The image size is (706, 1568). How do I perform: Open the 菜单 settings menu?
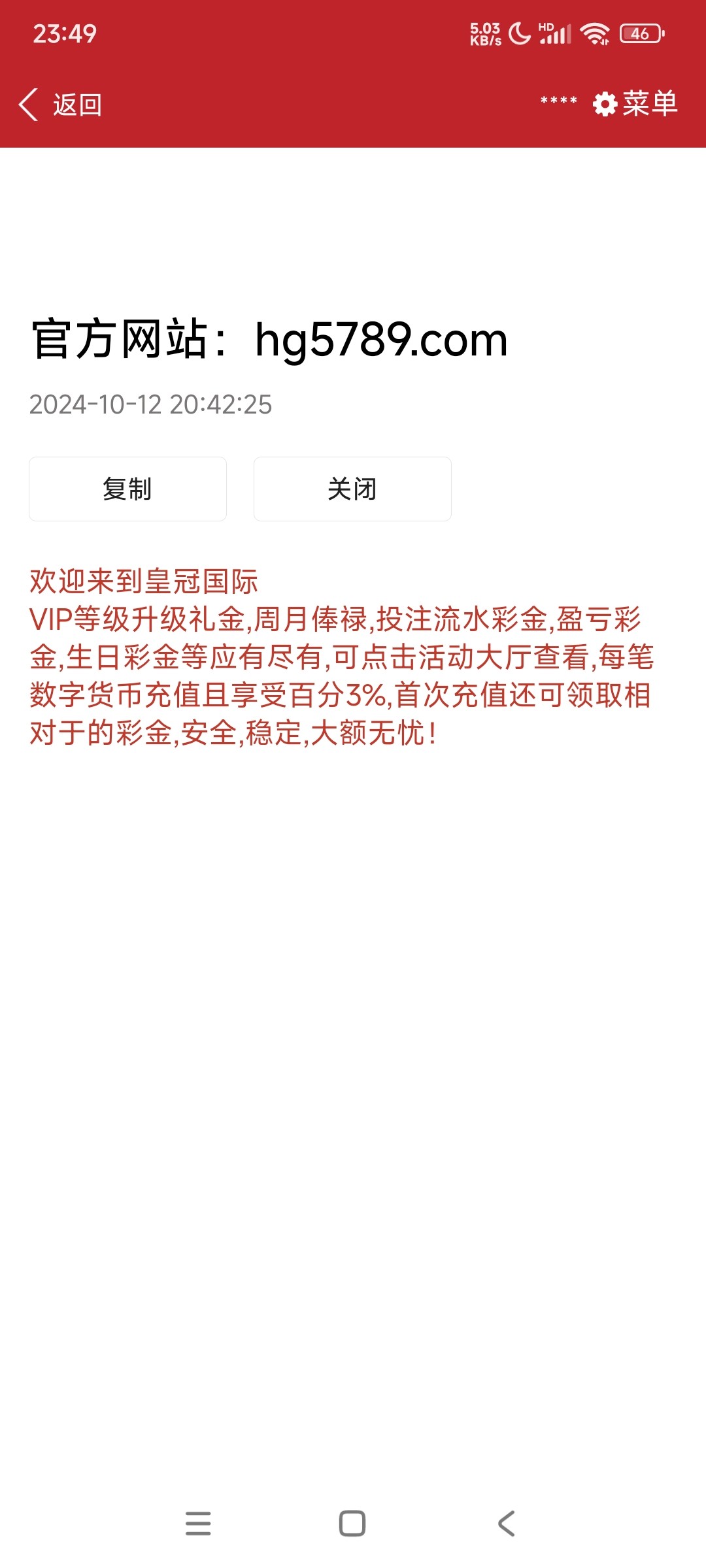pos(635,104)
